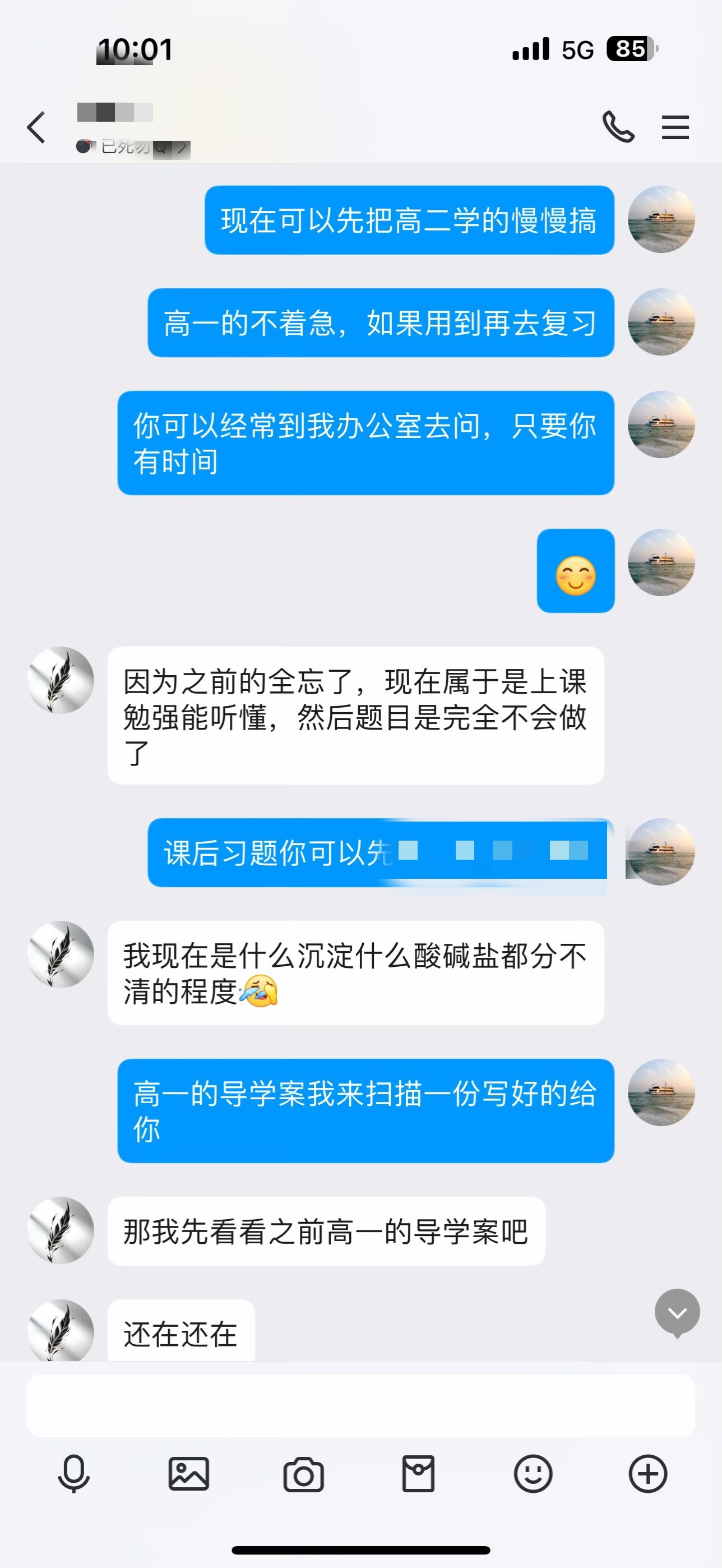Tap the message input field
The height and width of the screenshot is (1568, 722).
(360, 1405)
